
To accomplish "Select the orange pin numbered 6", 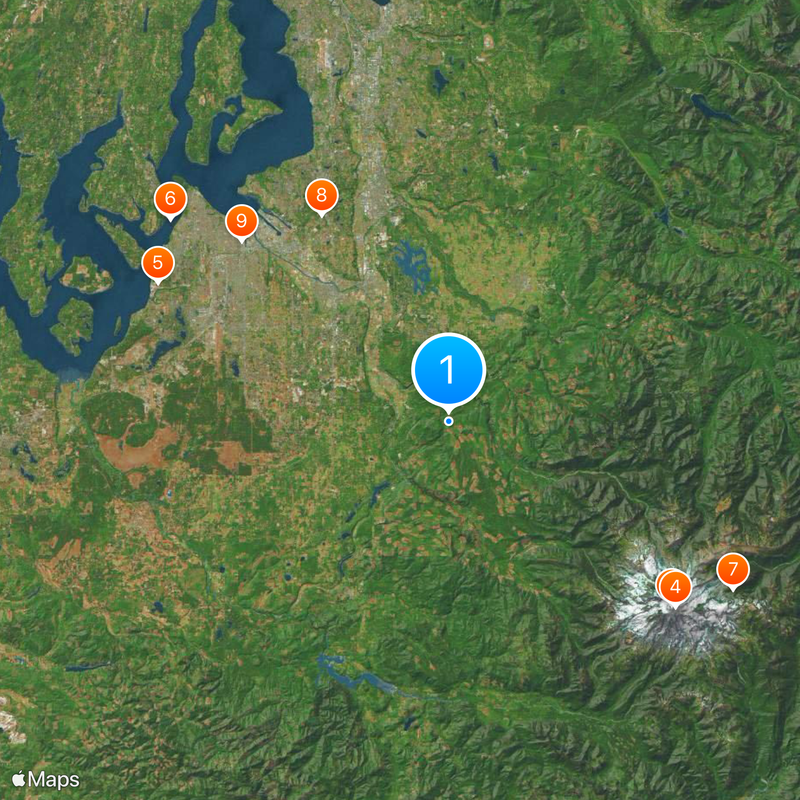I will tap(170, 200).
